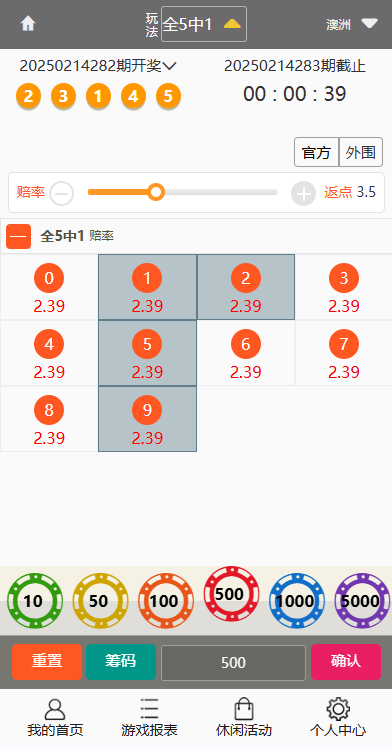Select number 7 in the grid
392x749 pixels.
344,353
